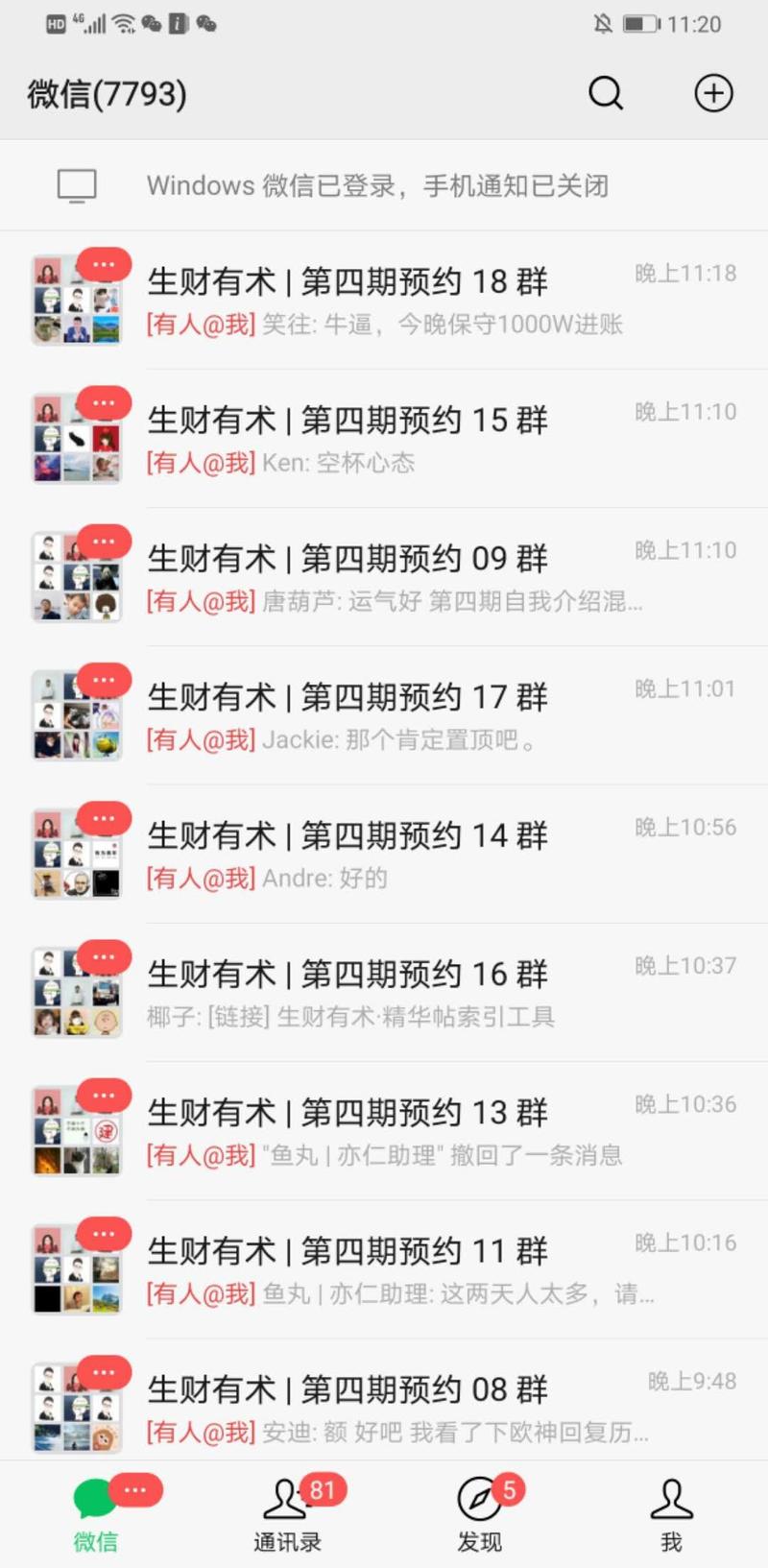Tap the plus icon to add new chat
This screenshot has height=1568, width=768.
pyautogui.click(x=713, y=93)
